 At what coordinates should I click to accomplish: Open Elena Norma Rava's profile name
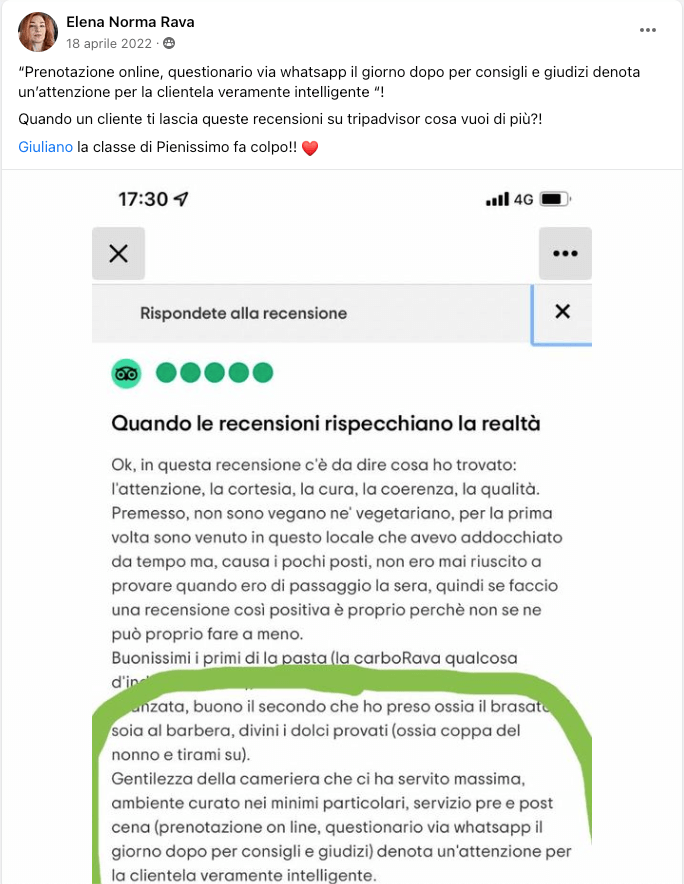[x=130, y=22]
